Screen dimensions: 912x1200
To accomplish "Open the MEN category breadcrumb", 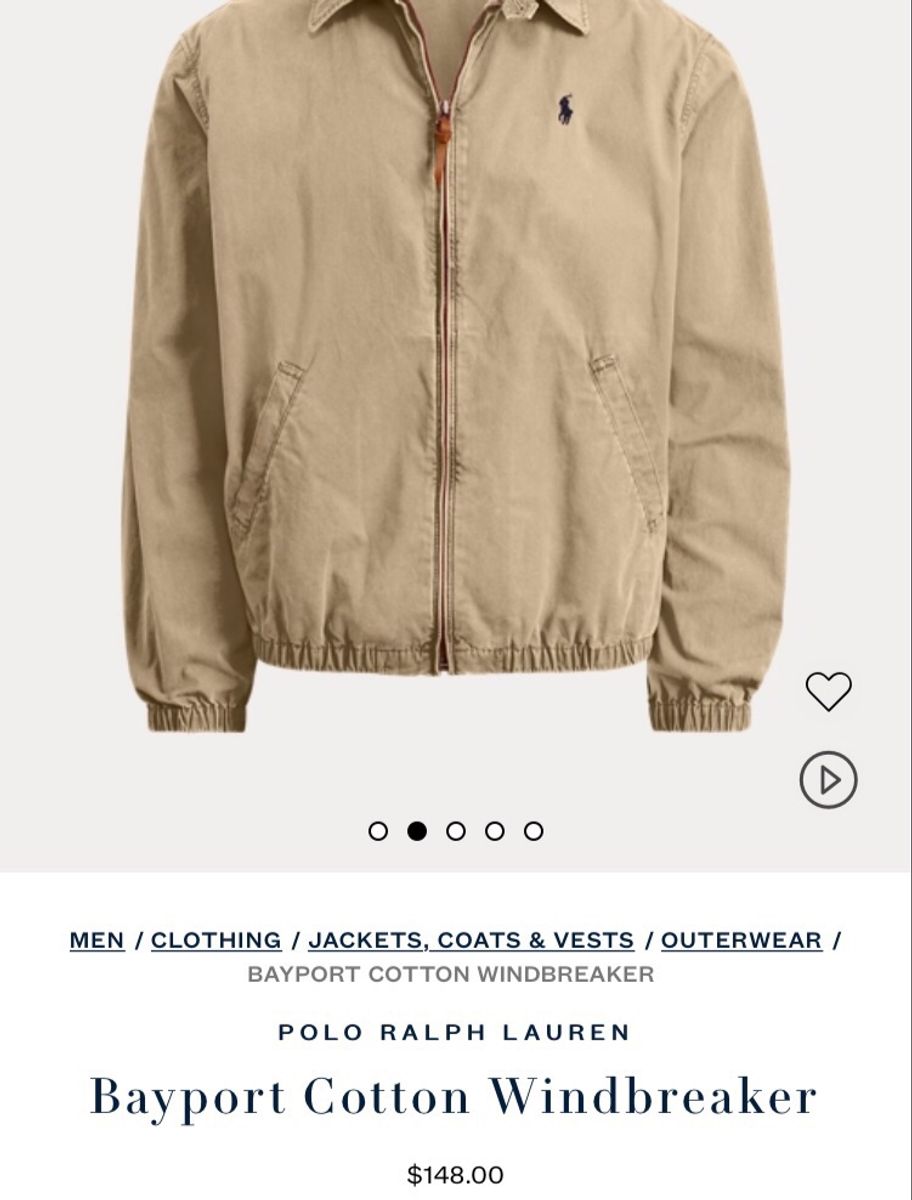I will click(96, 940).
